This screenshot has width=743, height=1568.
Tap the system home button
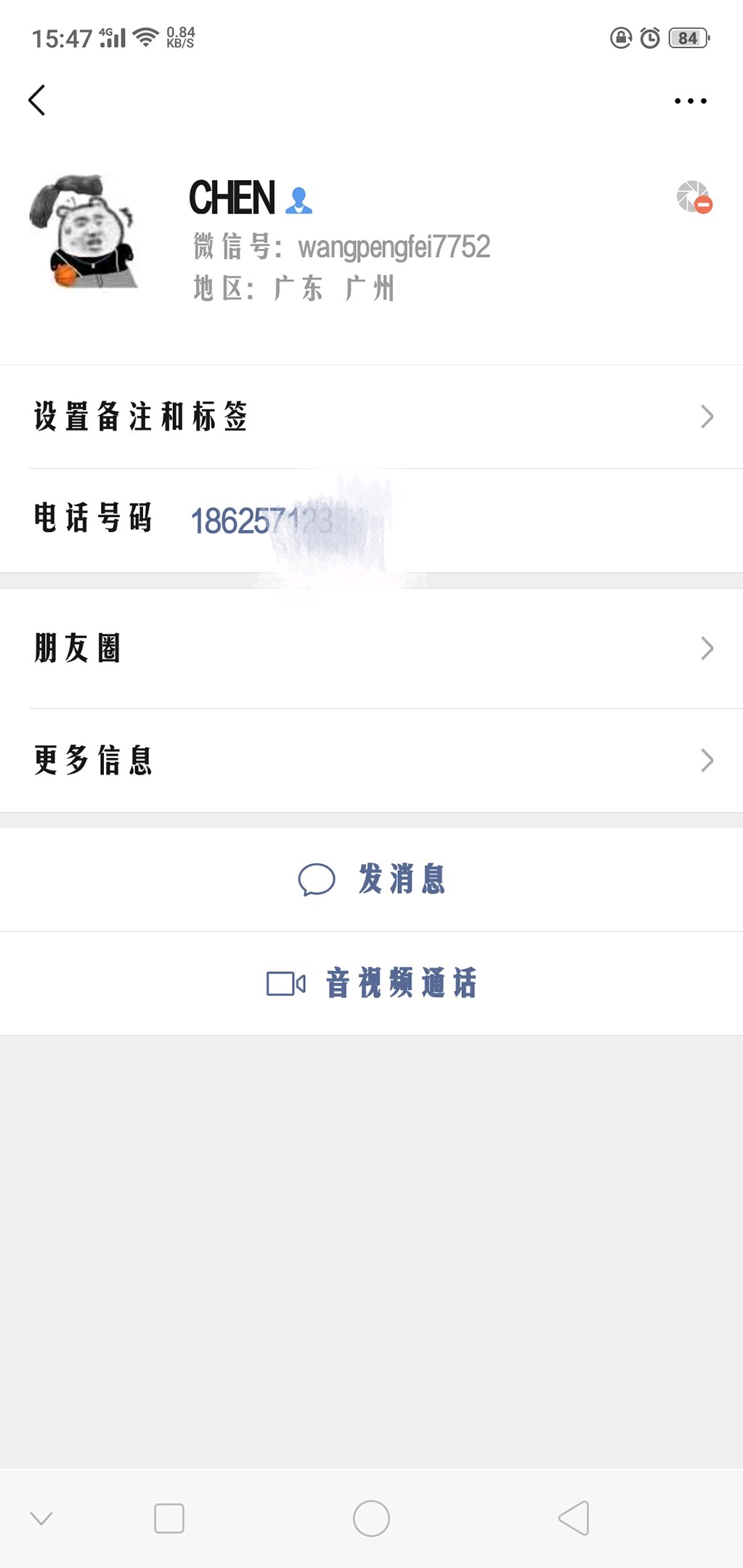[x=371, y=1518]
